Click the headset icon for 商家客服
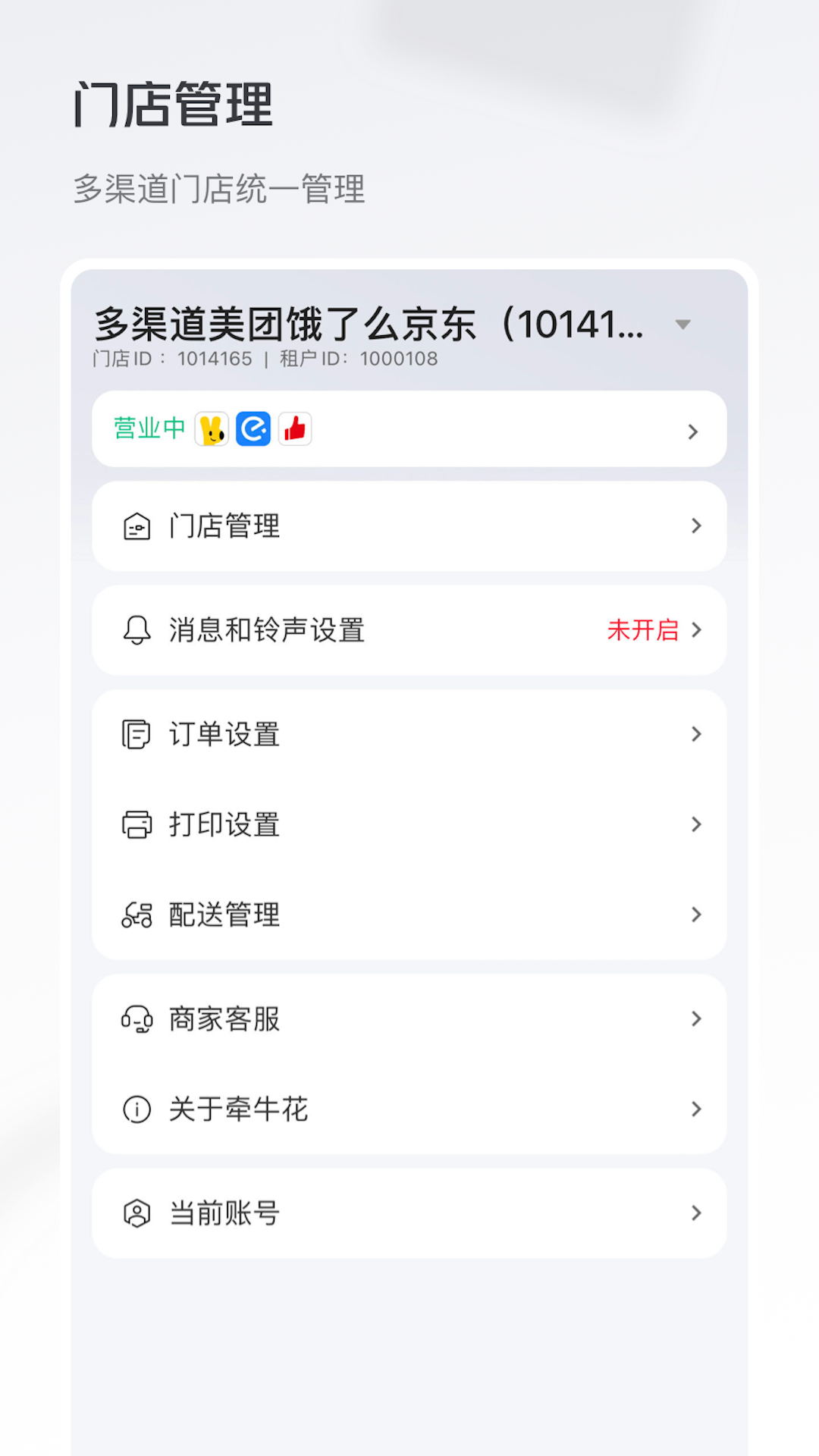Viewport: 819px width, 1456px height. (135, 1019)
